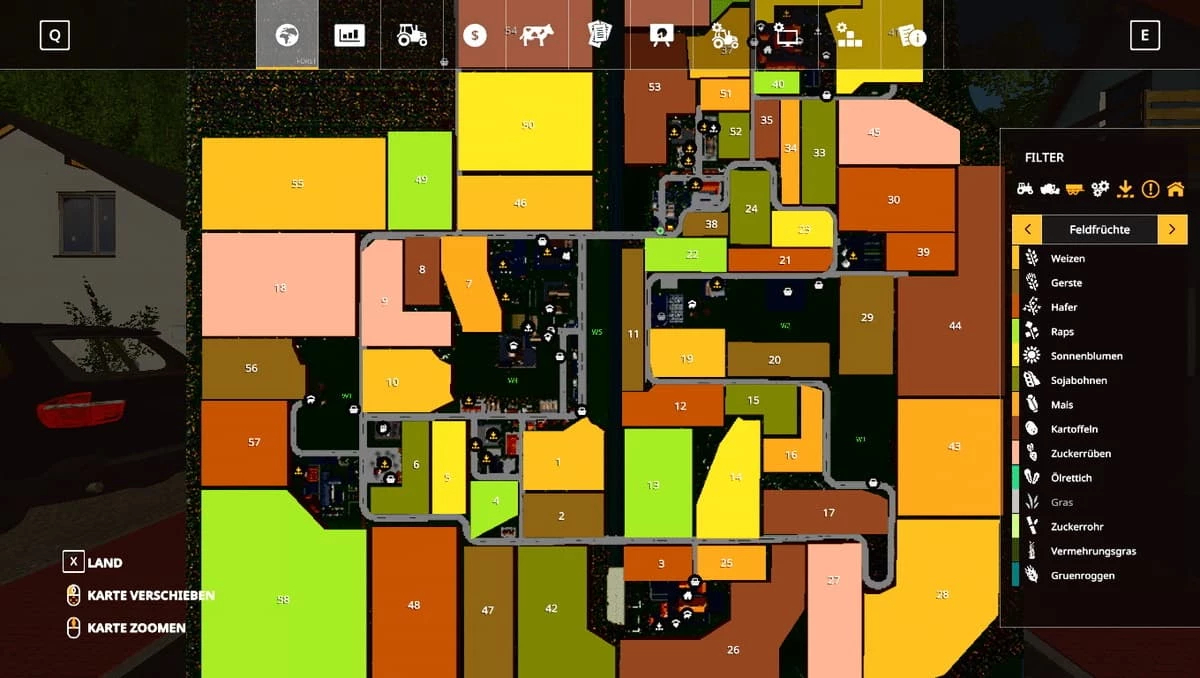Open the finances dollar tab
Viewport: 1200px width, 678px height.
475,36
